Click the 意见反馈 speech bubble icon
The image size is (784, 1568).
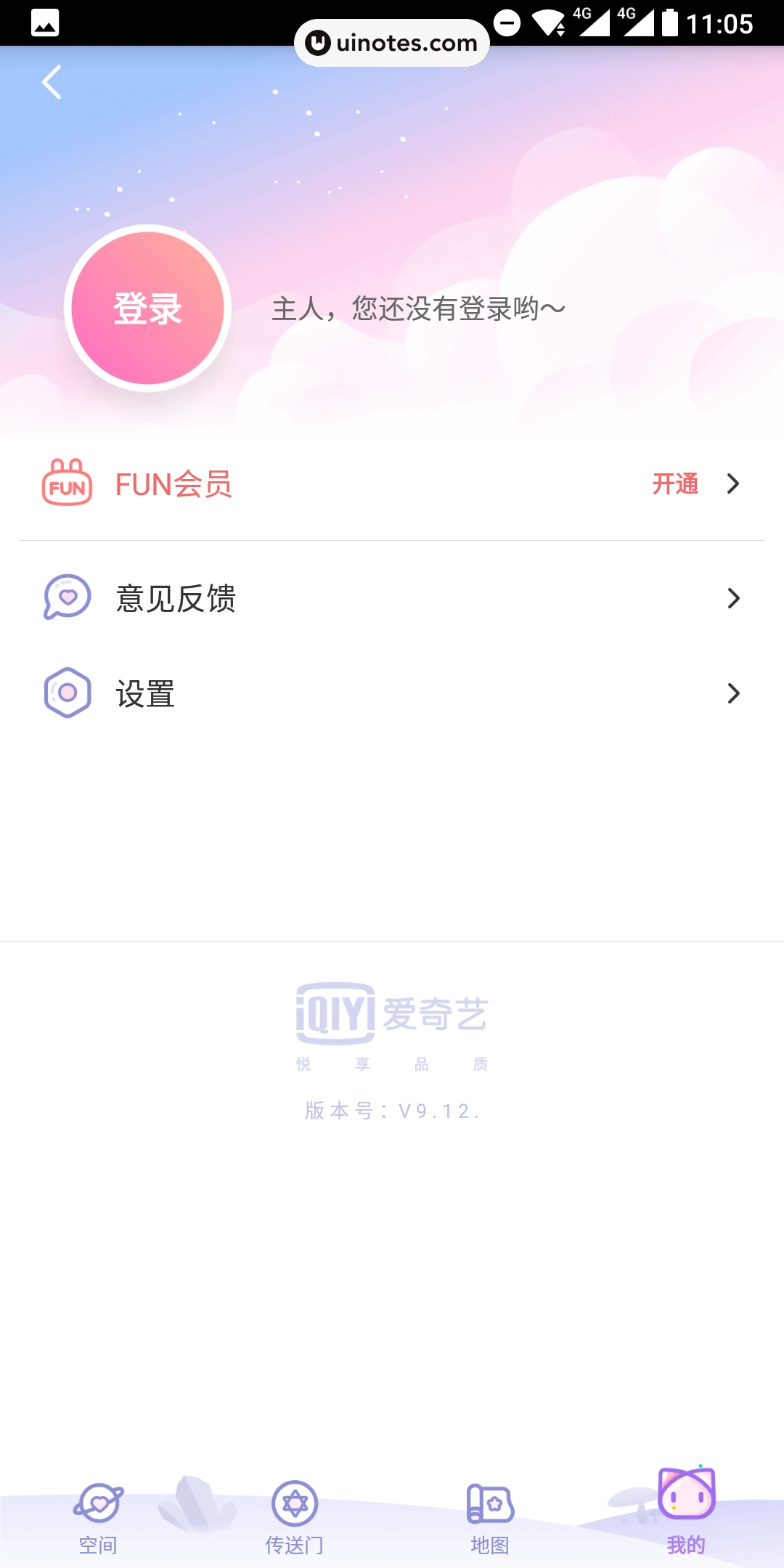point(68,598)
